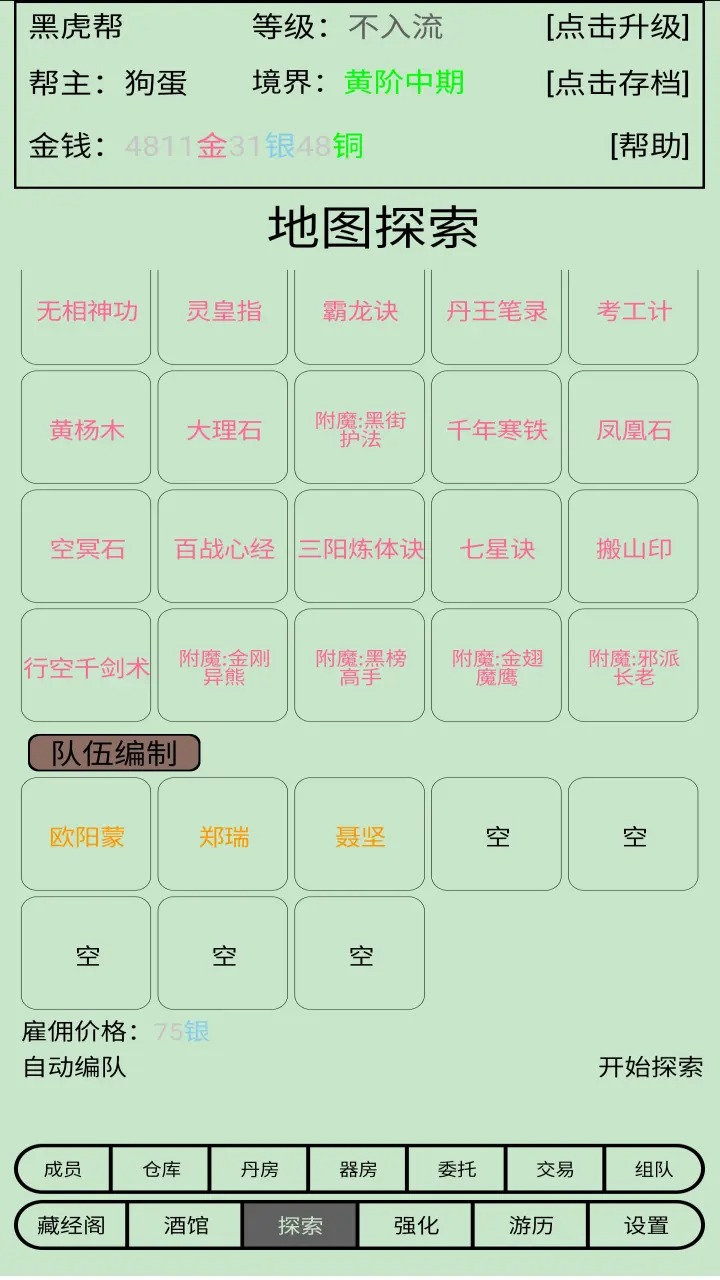Pick the 七星诀 skill tile

pyautogui.click(x=495, y=547)
